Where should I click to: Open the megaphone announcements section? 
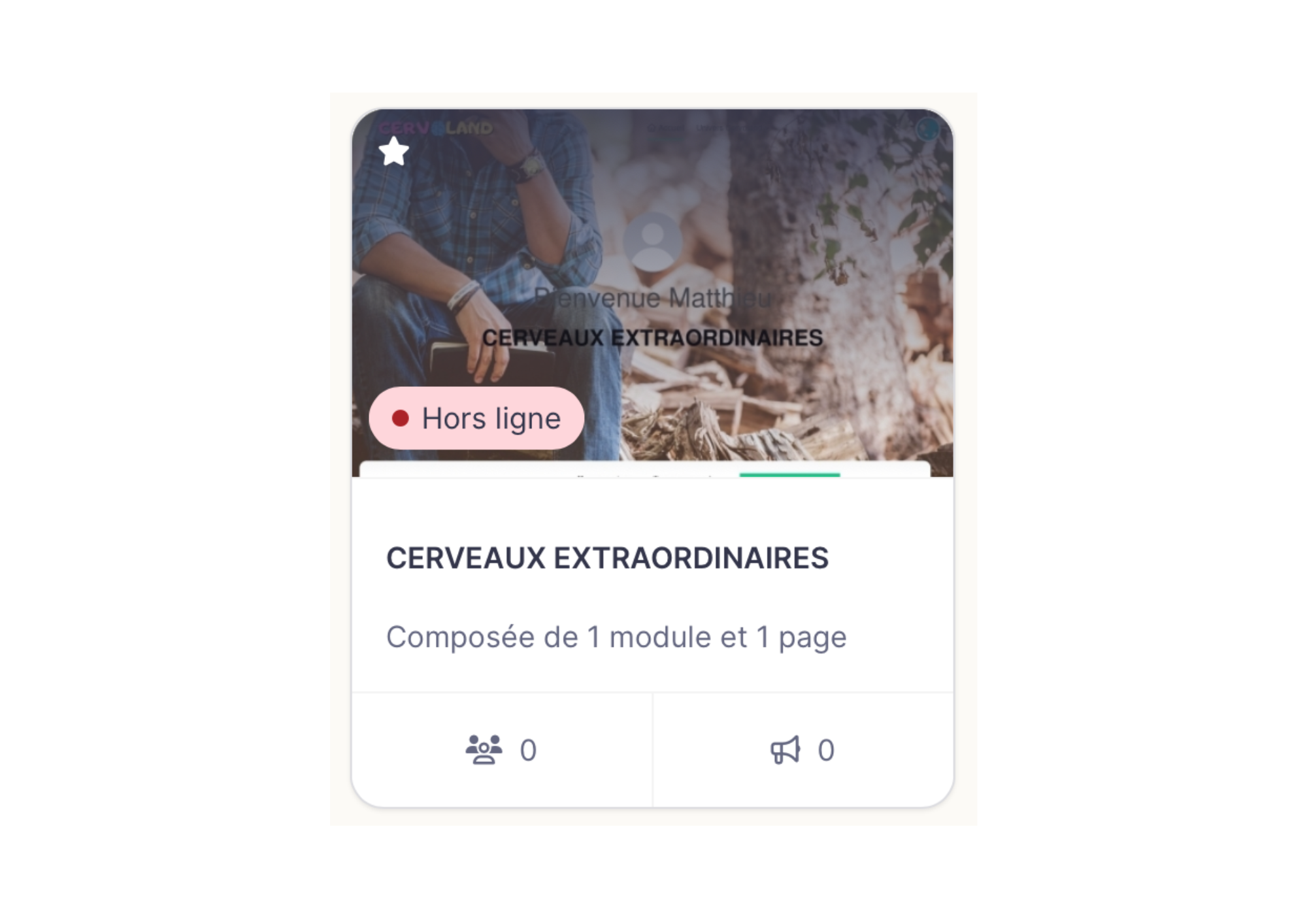click(802, 750)
